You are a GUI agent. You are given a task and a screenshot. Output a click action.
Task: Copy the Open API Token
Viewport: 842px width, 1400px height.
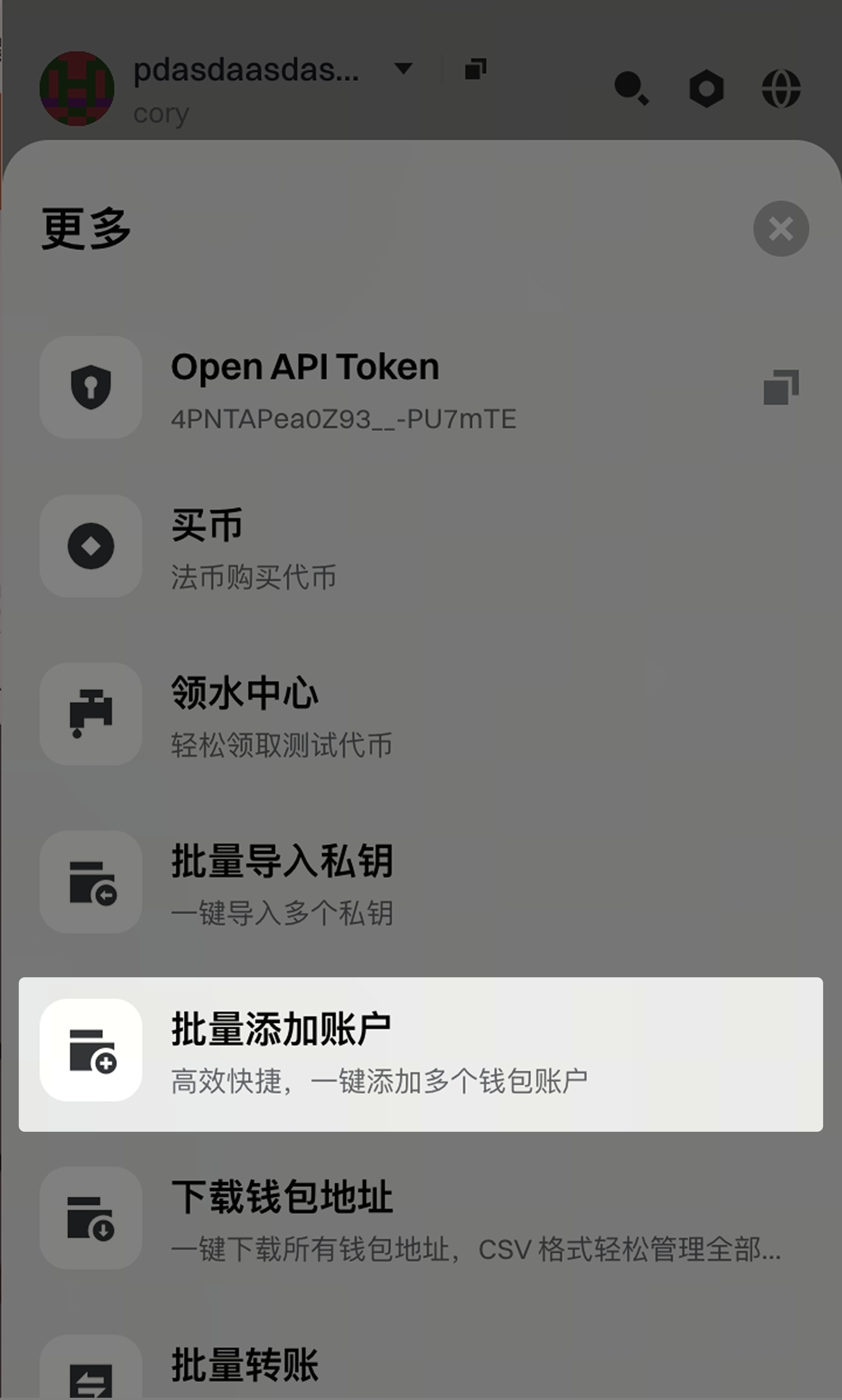point(781,388)
